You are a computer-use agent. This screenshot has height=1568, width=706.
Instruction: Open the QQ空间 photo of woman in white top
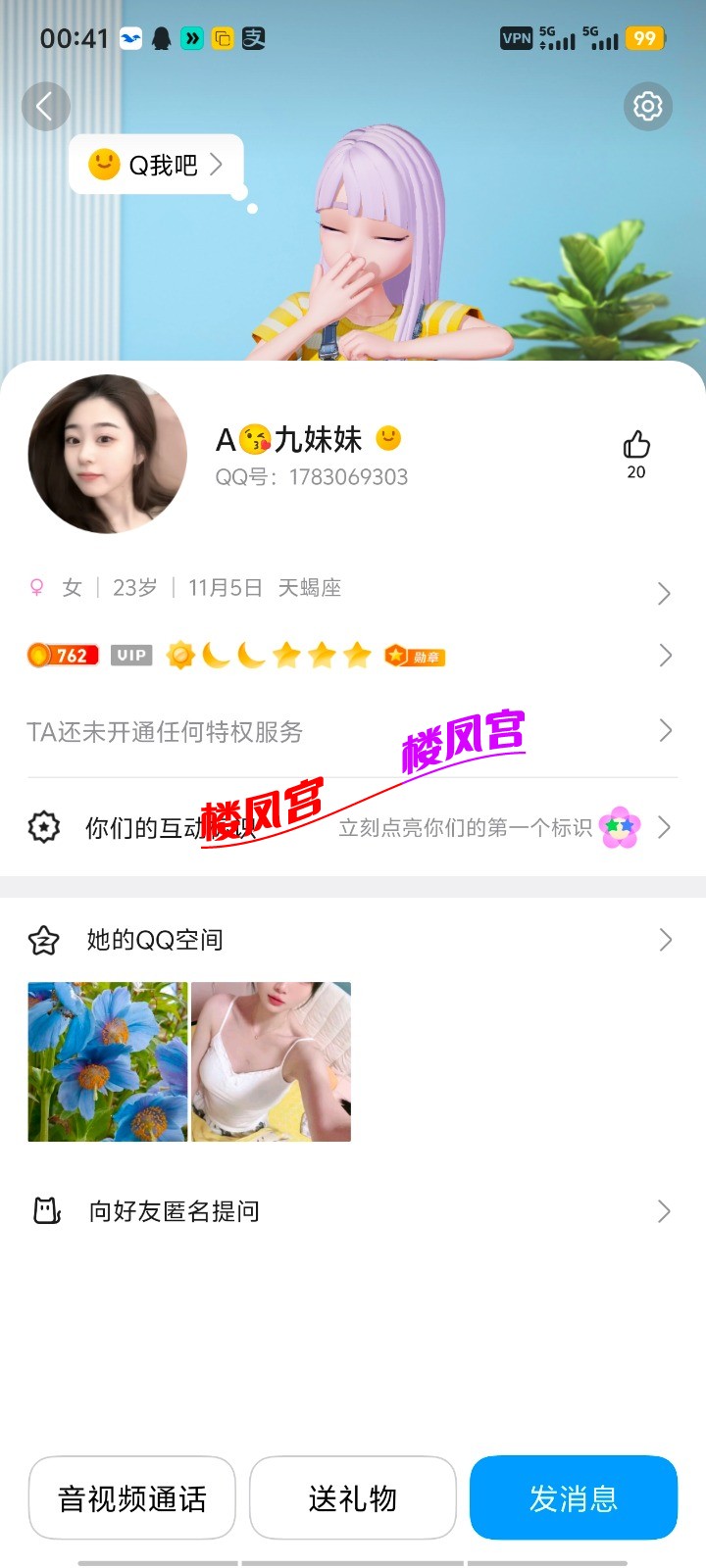tap(272, 1062)
